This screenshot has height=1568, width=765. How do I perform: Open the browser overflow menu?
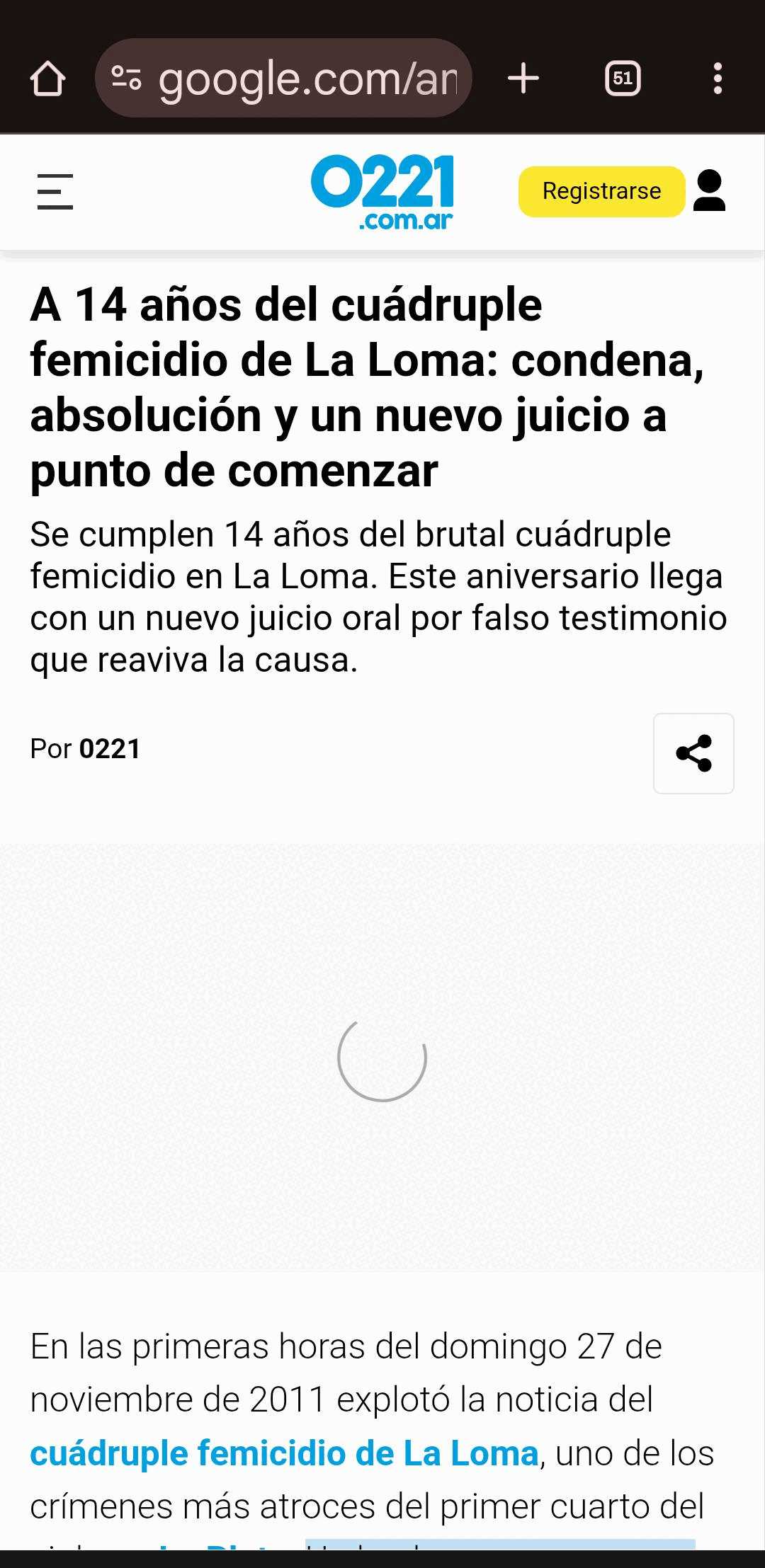pyautogui.click(x=718, y=78)
